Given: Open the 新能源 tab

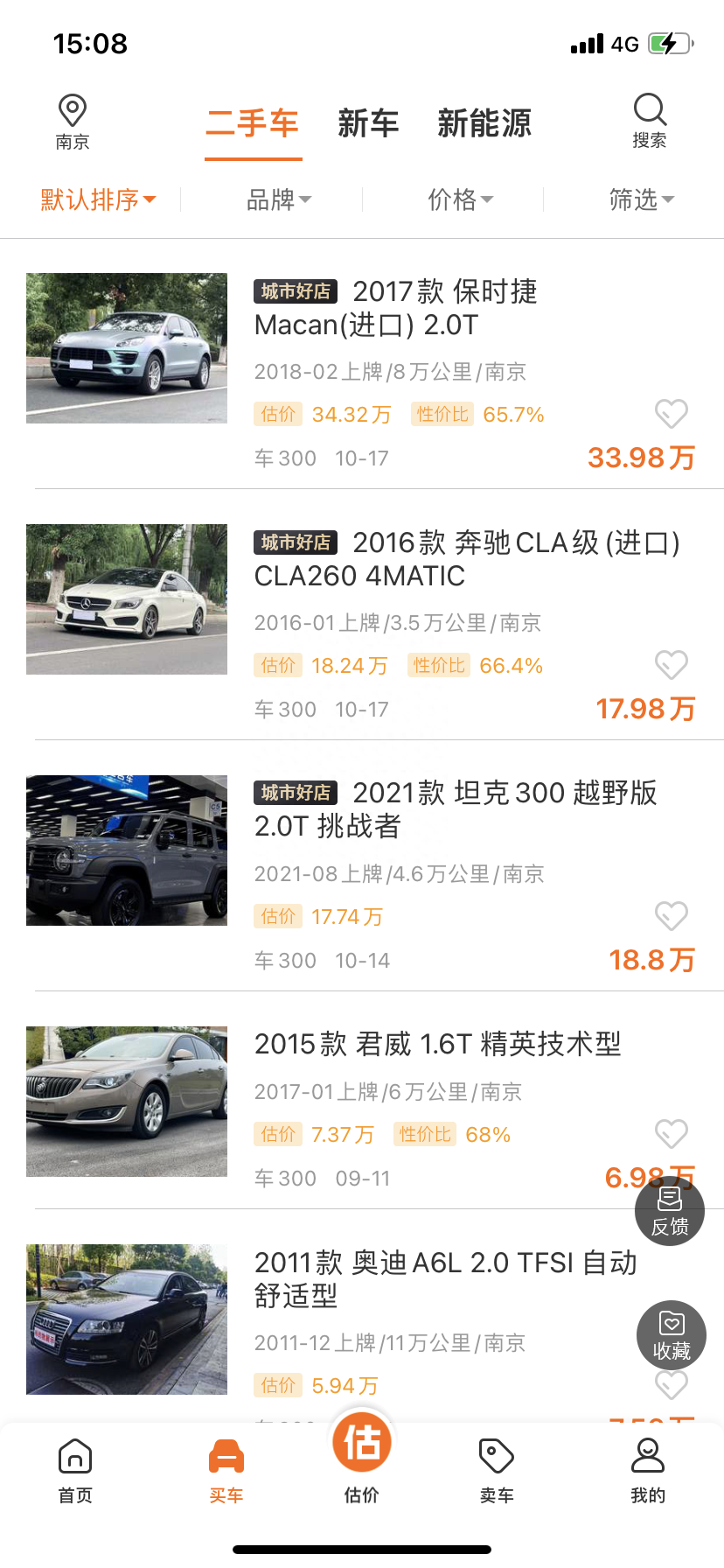Looking at the screenshot, I should [484, 124].
